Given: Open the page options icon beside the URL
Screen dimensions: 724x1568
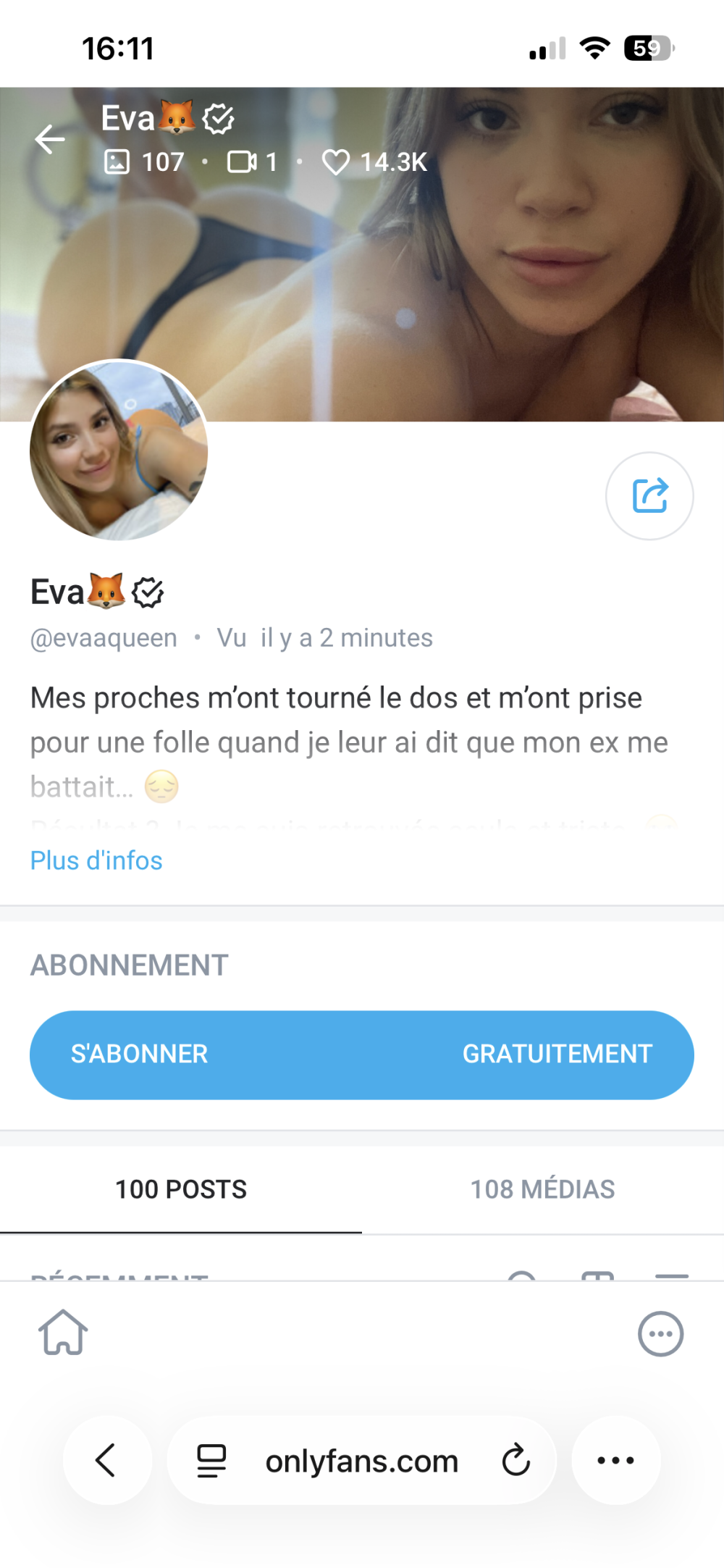Looking at the screenshot, I should (211, 1460).
